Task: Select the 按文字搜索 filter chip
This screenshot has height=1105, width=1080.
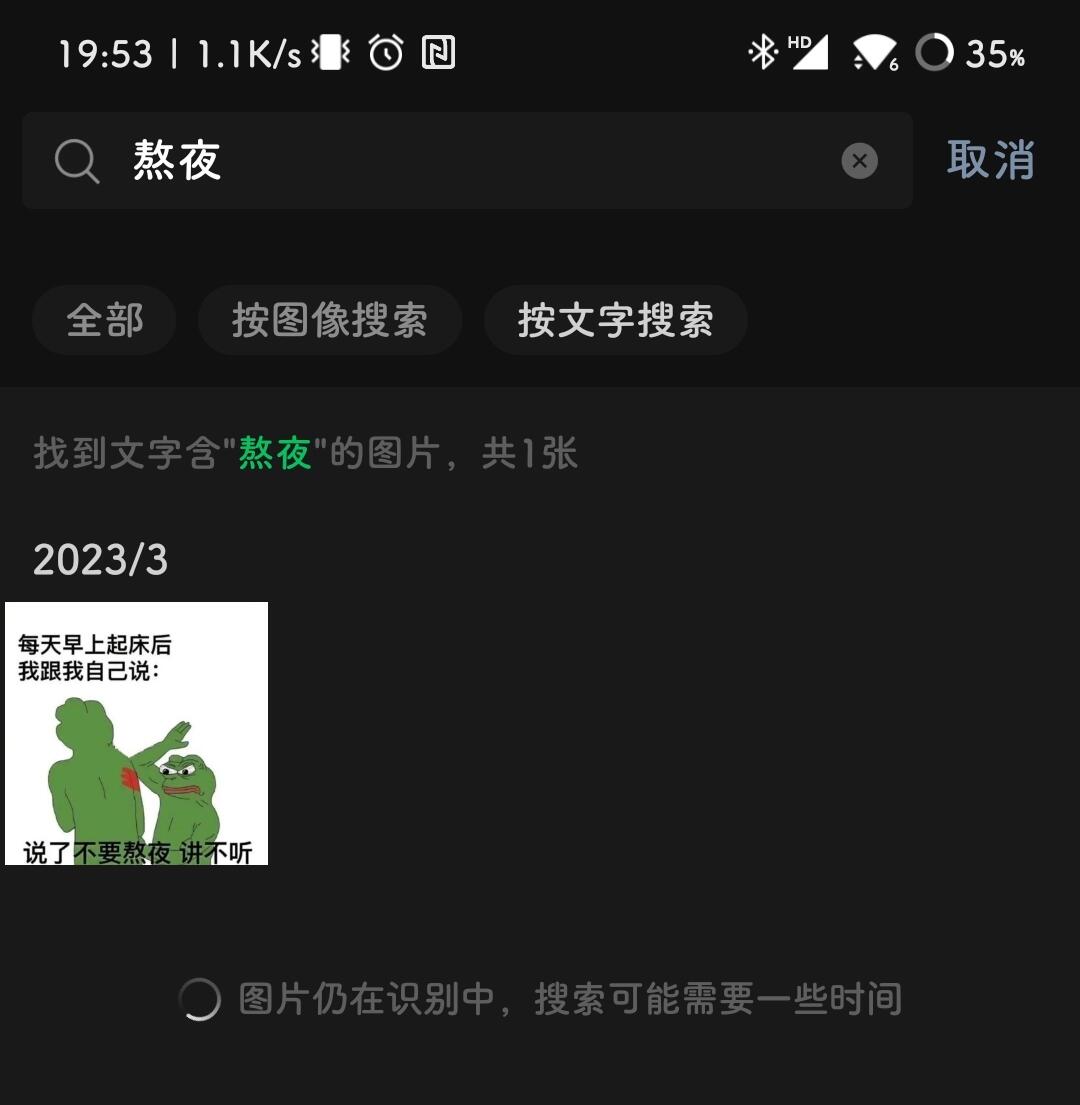Action: pos(615,320)
